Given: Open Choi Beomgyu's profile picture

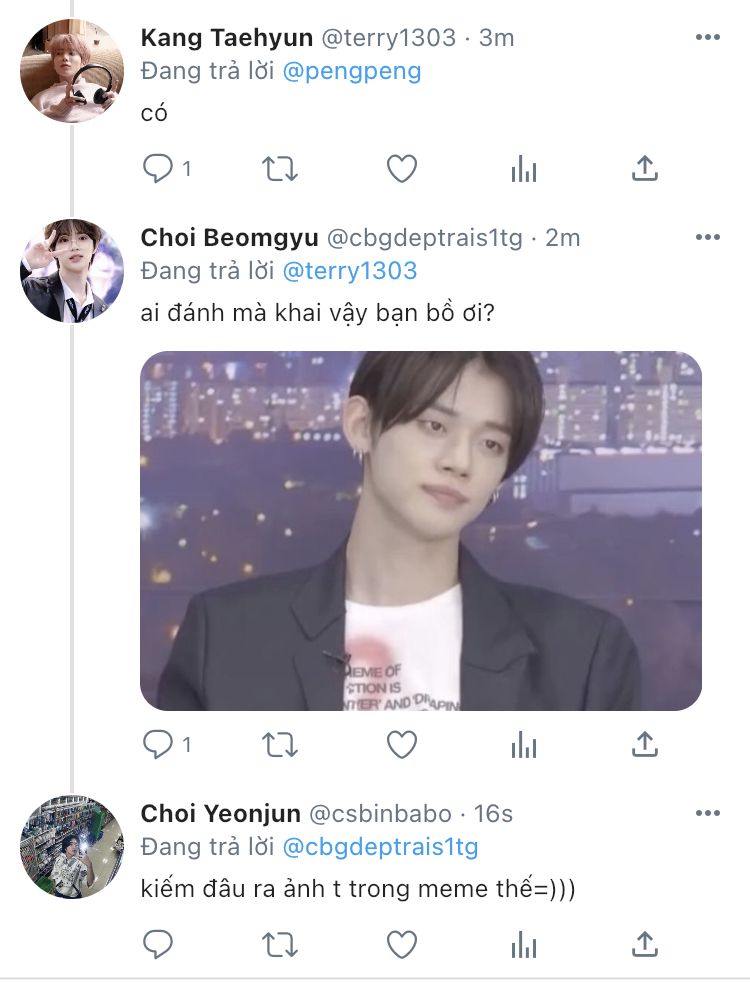Looking at the screenshot, I should 72,270.
